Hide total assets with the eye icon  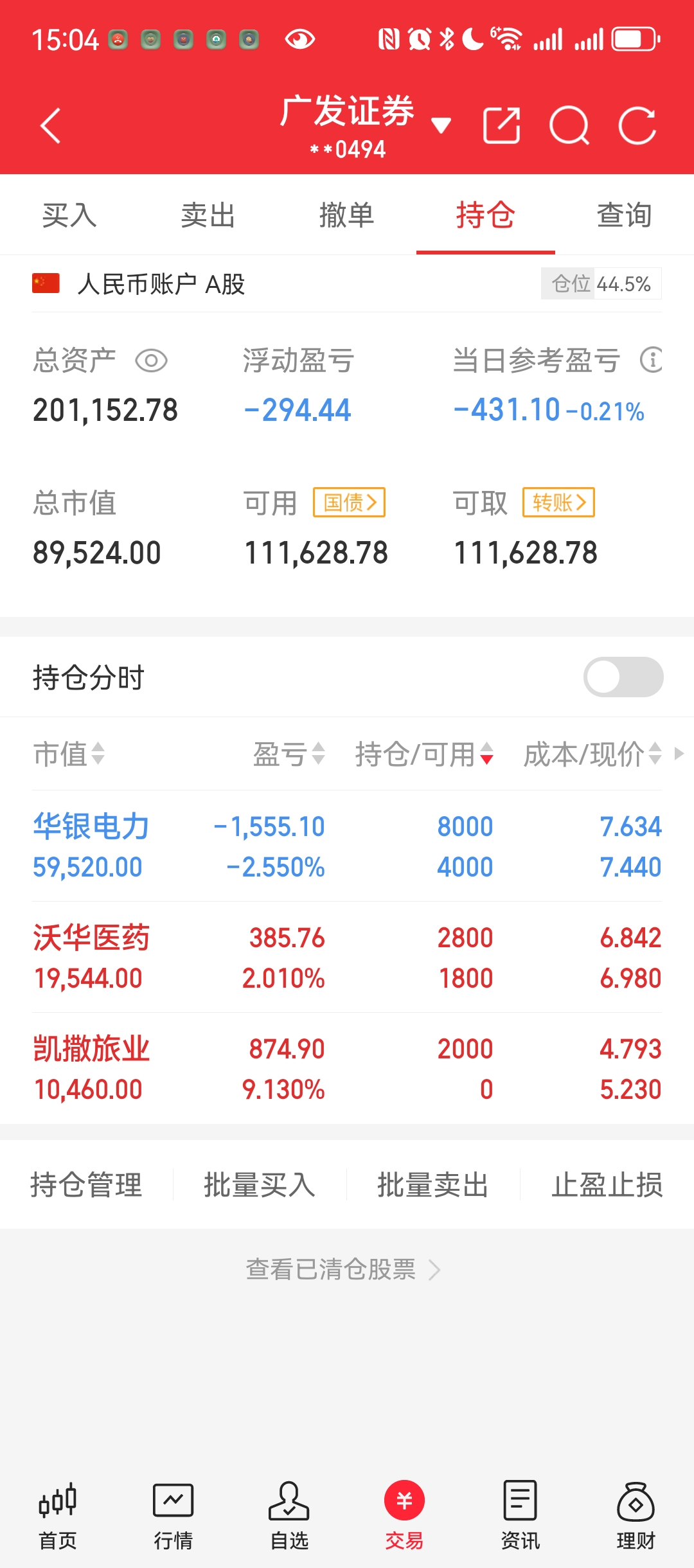(x=152, y=361)
